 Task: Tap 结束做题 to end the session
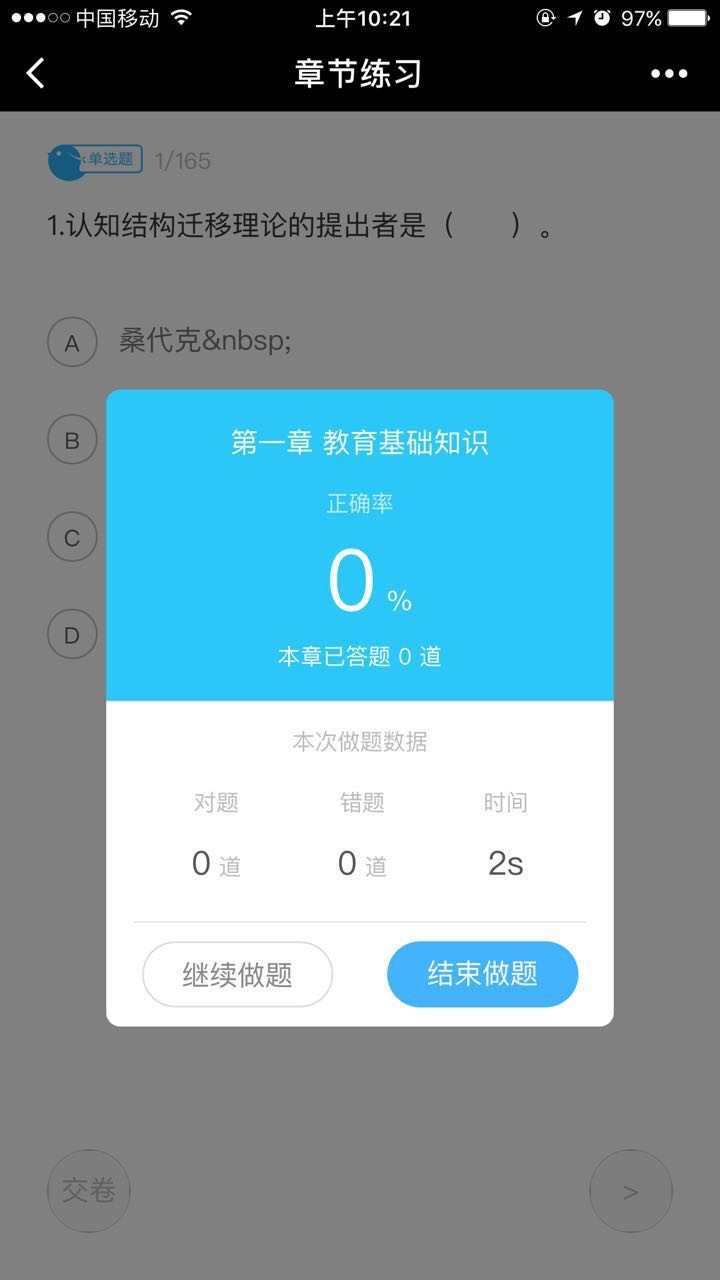pyautogui.click(x=482, y=974)
